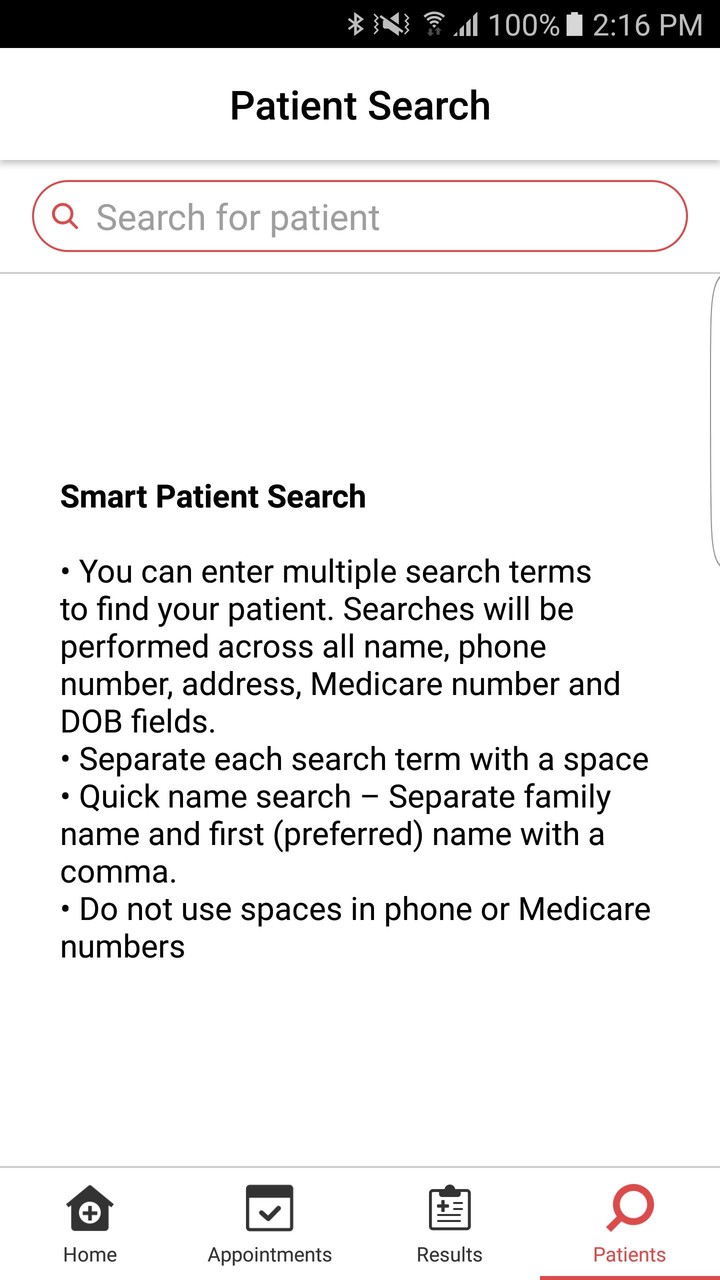The image size is (720, 1280).
Task: Go to the Home tab
Action: (90, 1224)
